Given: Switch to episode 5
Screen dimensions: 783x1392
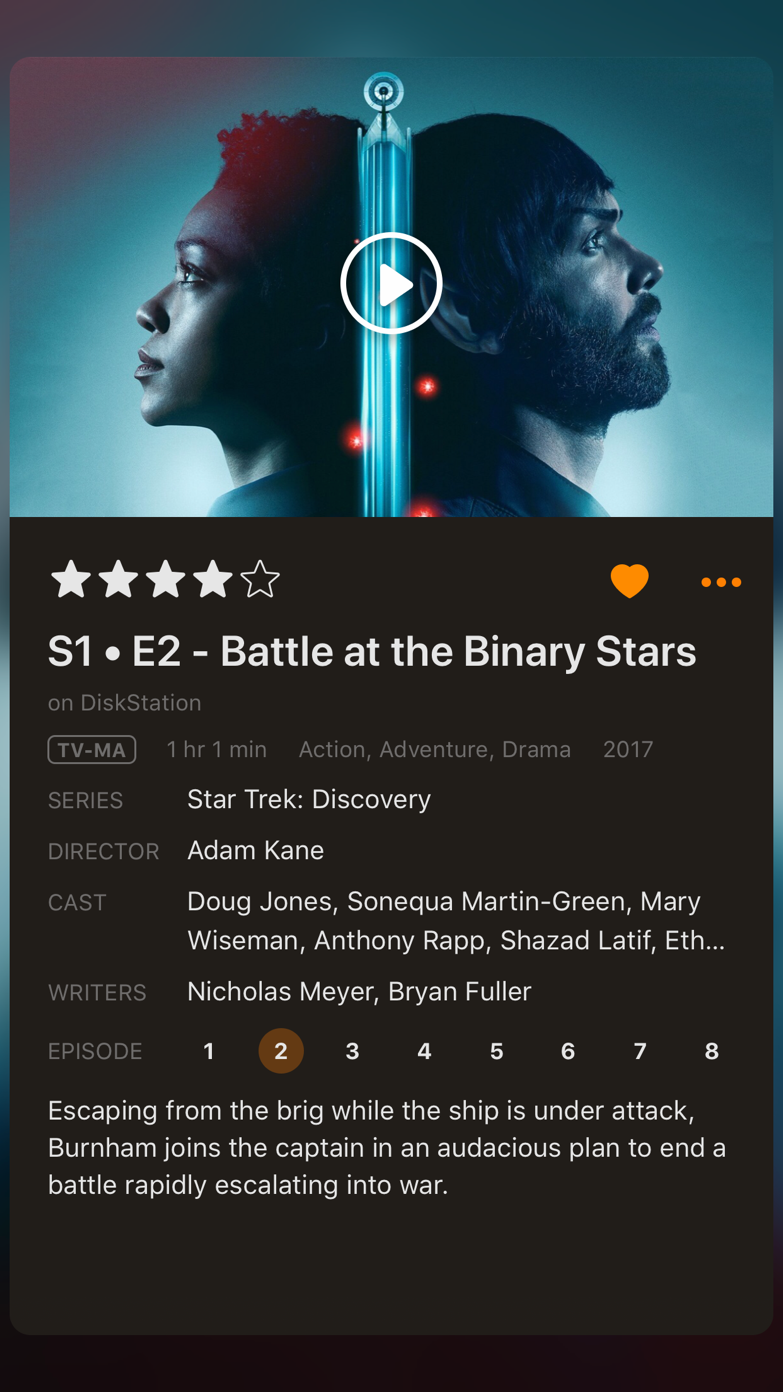Looking at the screenshot, I should pyautogui.click(x=496, y=1051).
